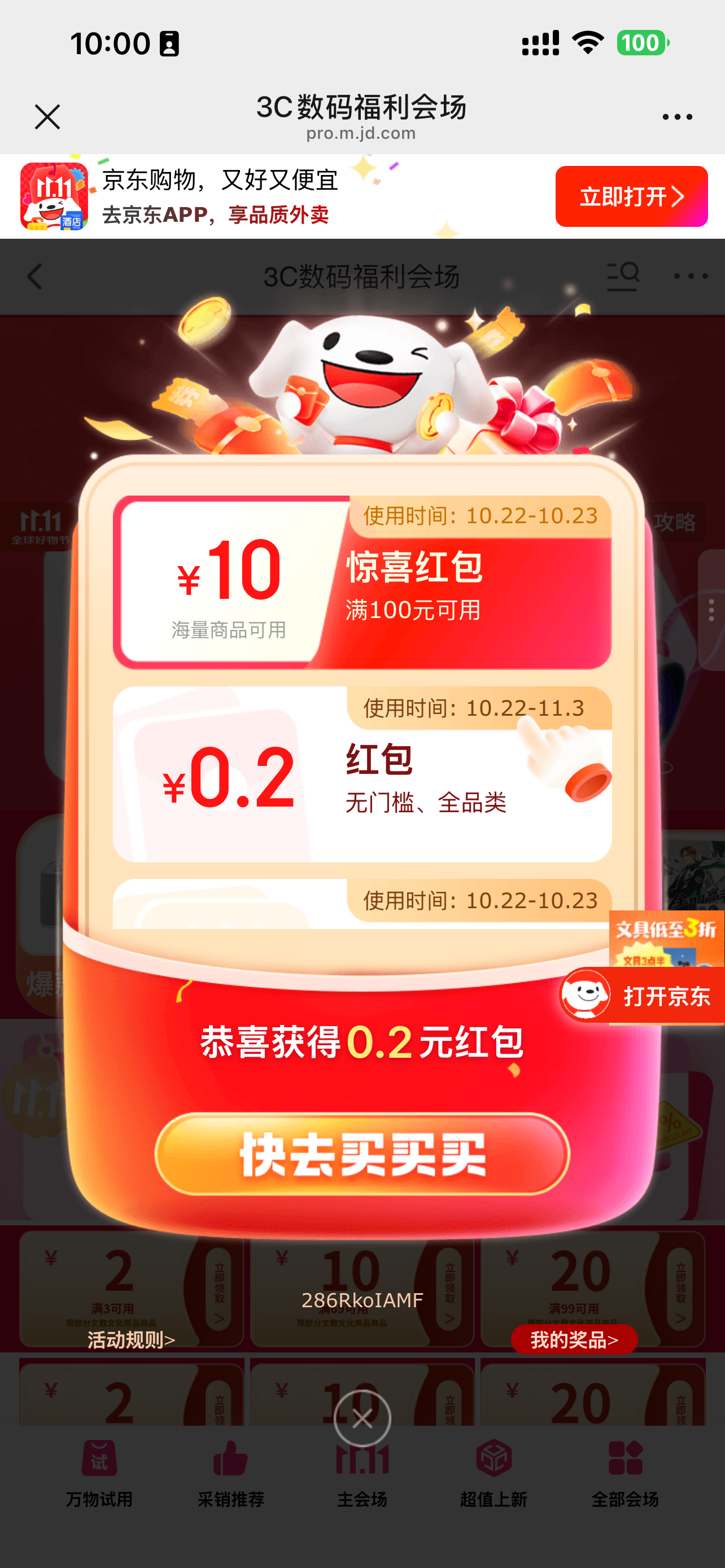Dismiss the red packet popup
725x1568 pixels.
[362, 1419]
